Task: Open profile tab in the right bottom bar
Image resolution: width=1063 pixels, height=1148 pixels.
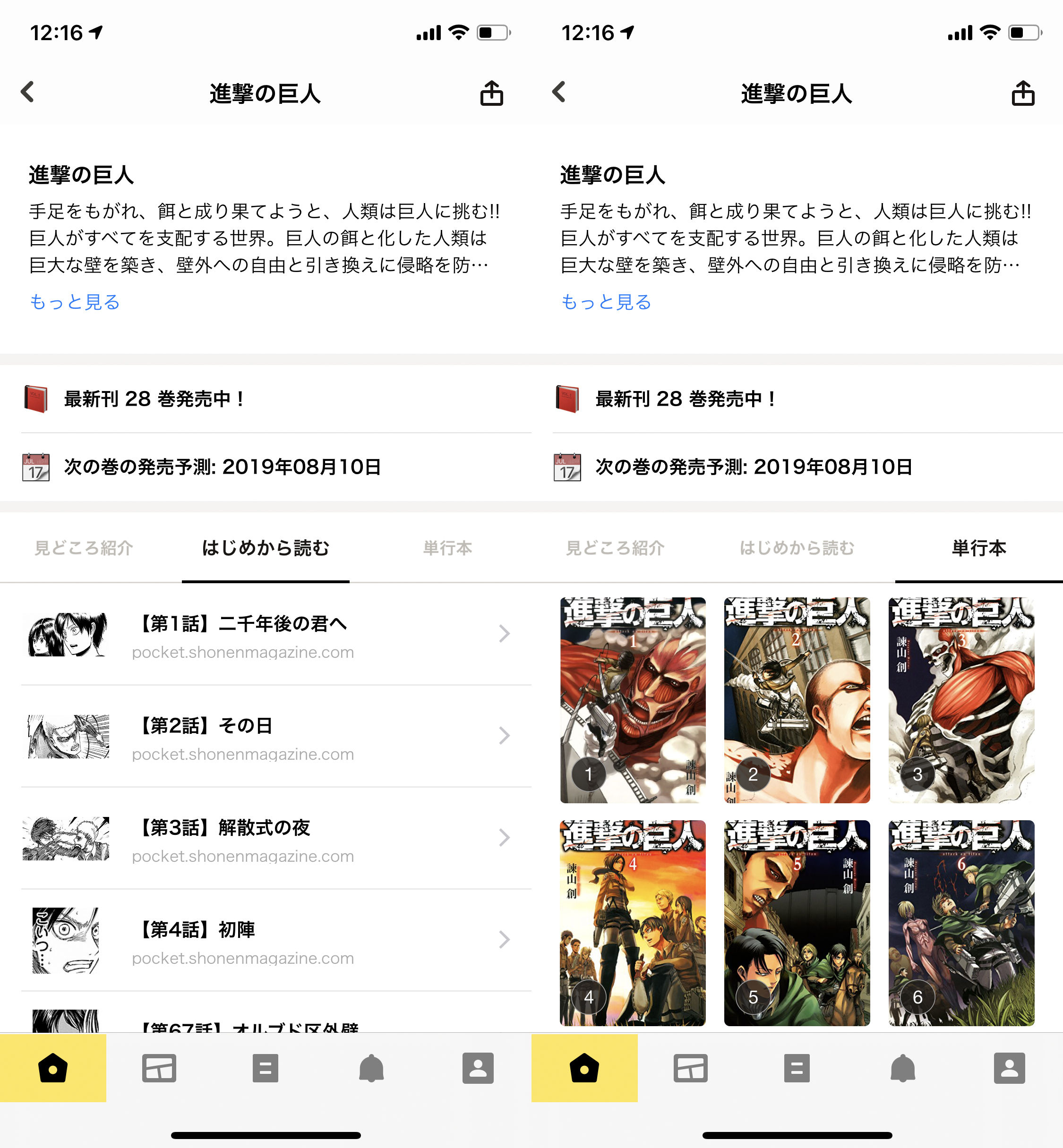Action: click(x=1009, y=1068)
